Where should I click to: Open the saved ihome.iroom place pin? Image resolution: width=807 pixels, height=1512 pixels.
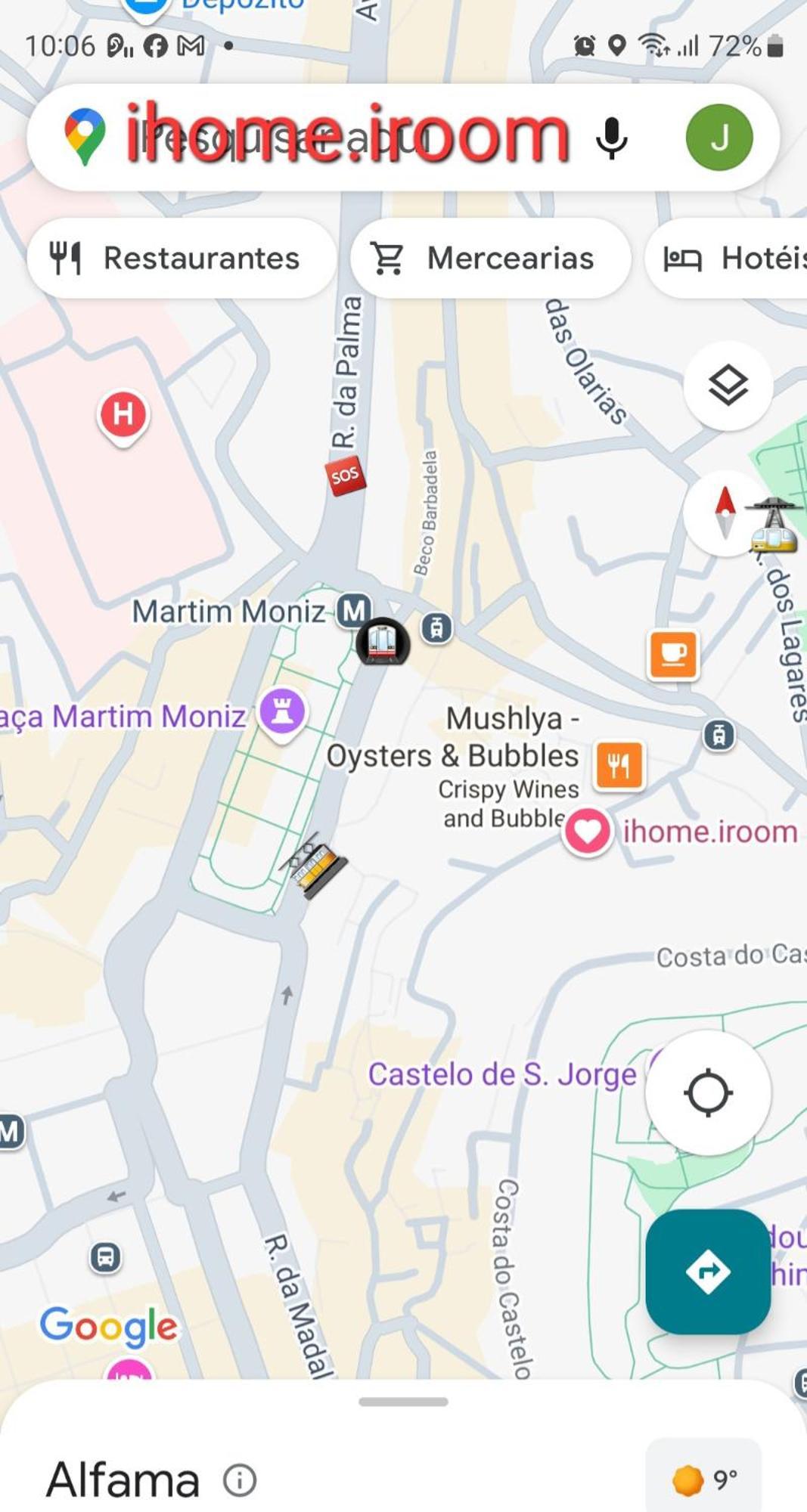click(587, 831)
